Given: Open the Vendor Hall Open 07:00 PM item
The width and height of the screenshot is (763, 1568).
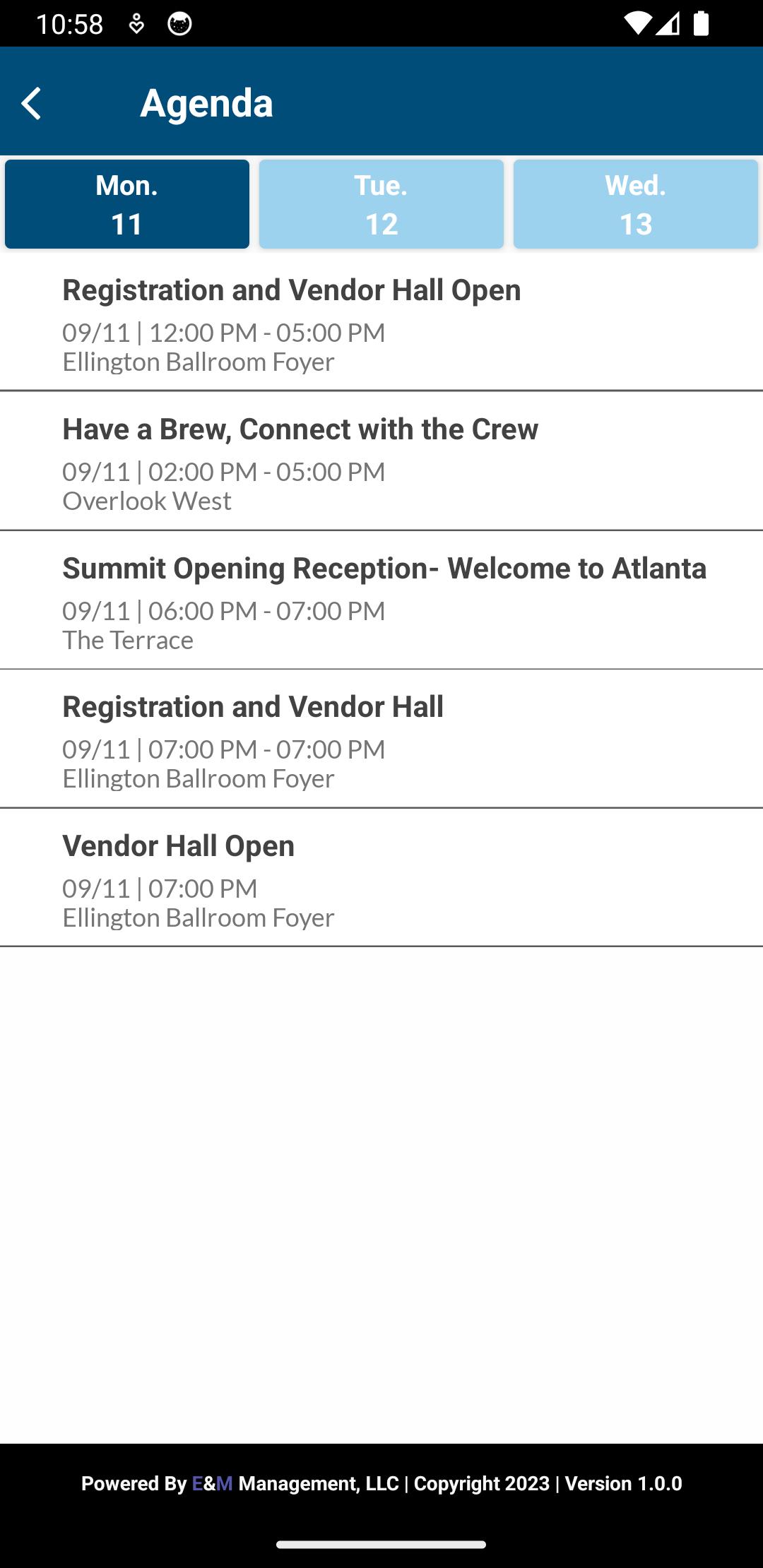Looking at the screenshot, I should click(x=381, y=878).
